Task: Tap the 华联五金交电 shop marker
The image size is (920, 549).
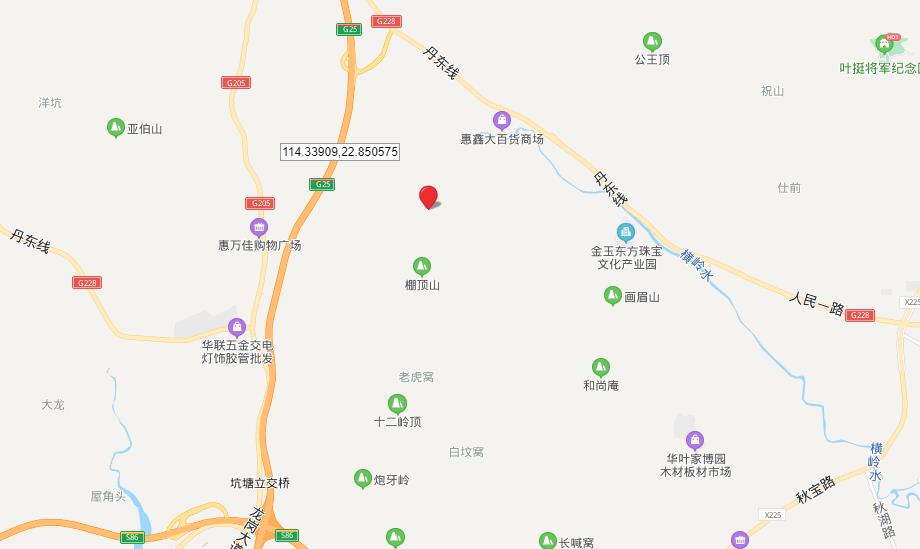Action: (237, 327)
